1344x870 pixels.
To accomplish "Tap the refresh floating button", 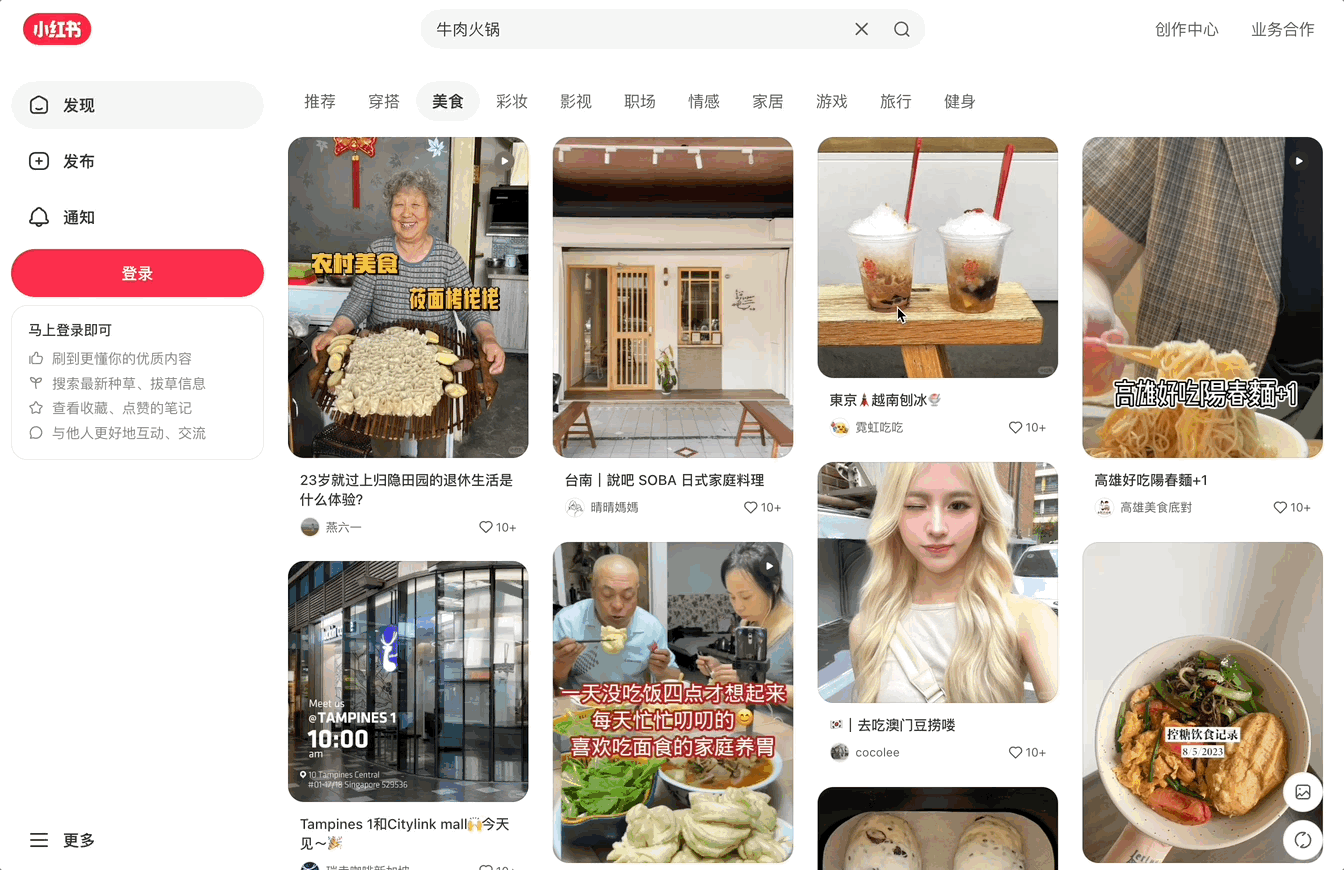I will click(1302, 840).
